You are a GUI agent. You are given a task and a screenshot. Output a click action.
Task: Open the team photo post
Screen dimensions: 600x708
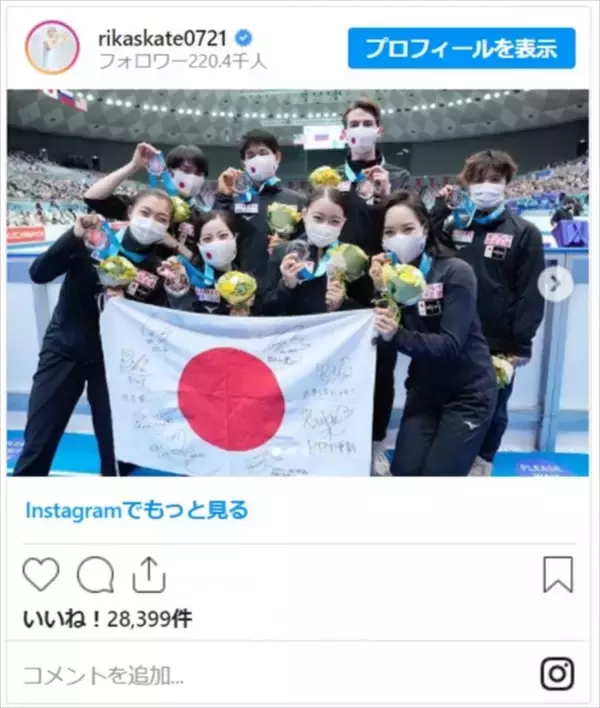coord(297,283)
